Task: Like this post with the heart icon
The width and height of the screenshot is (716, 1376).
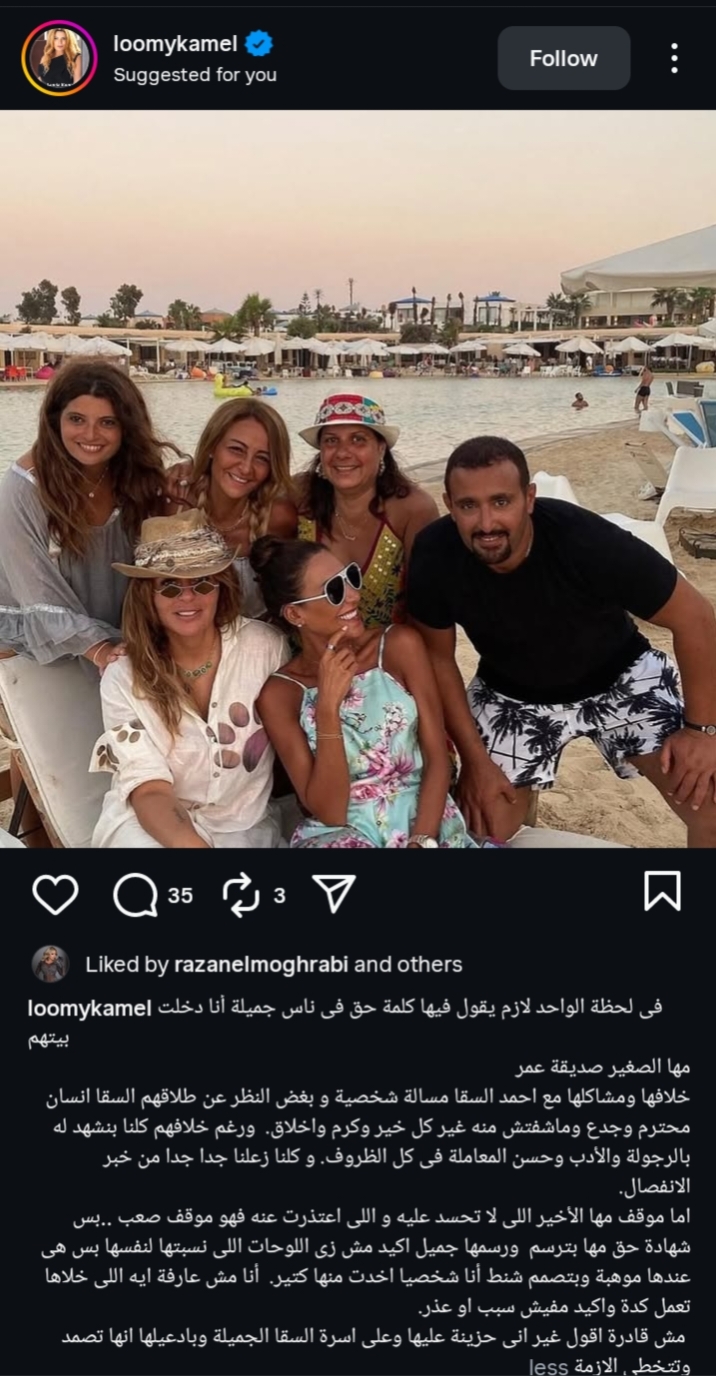Action: tap(55, 894)
